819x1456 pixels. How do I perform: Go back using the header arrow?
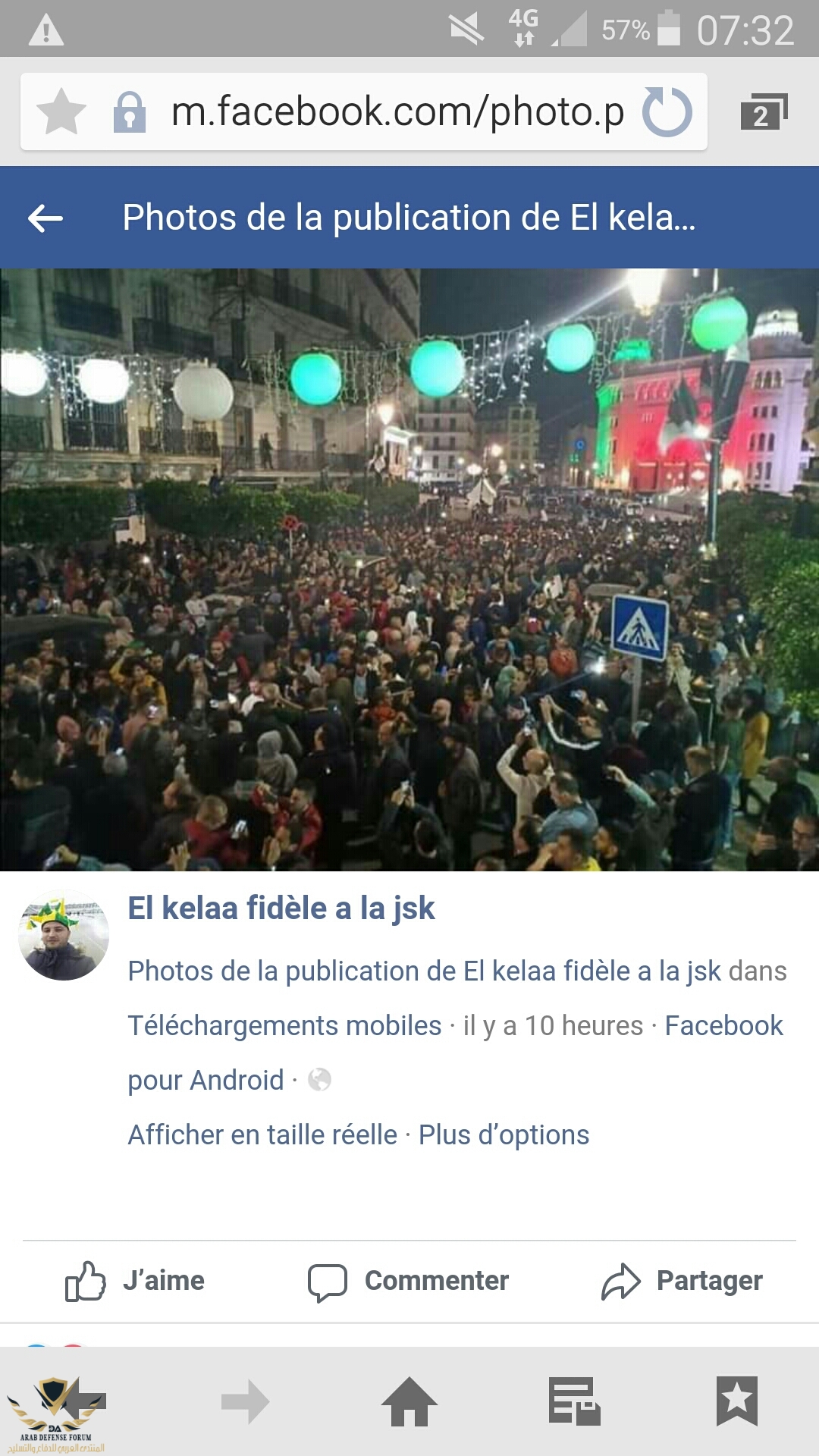[45, 218]
